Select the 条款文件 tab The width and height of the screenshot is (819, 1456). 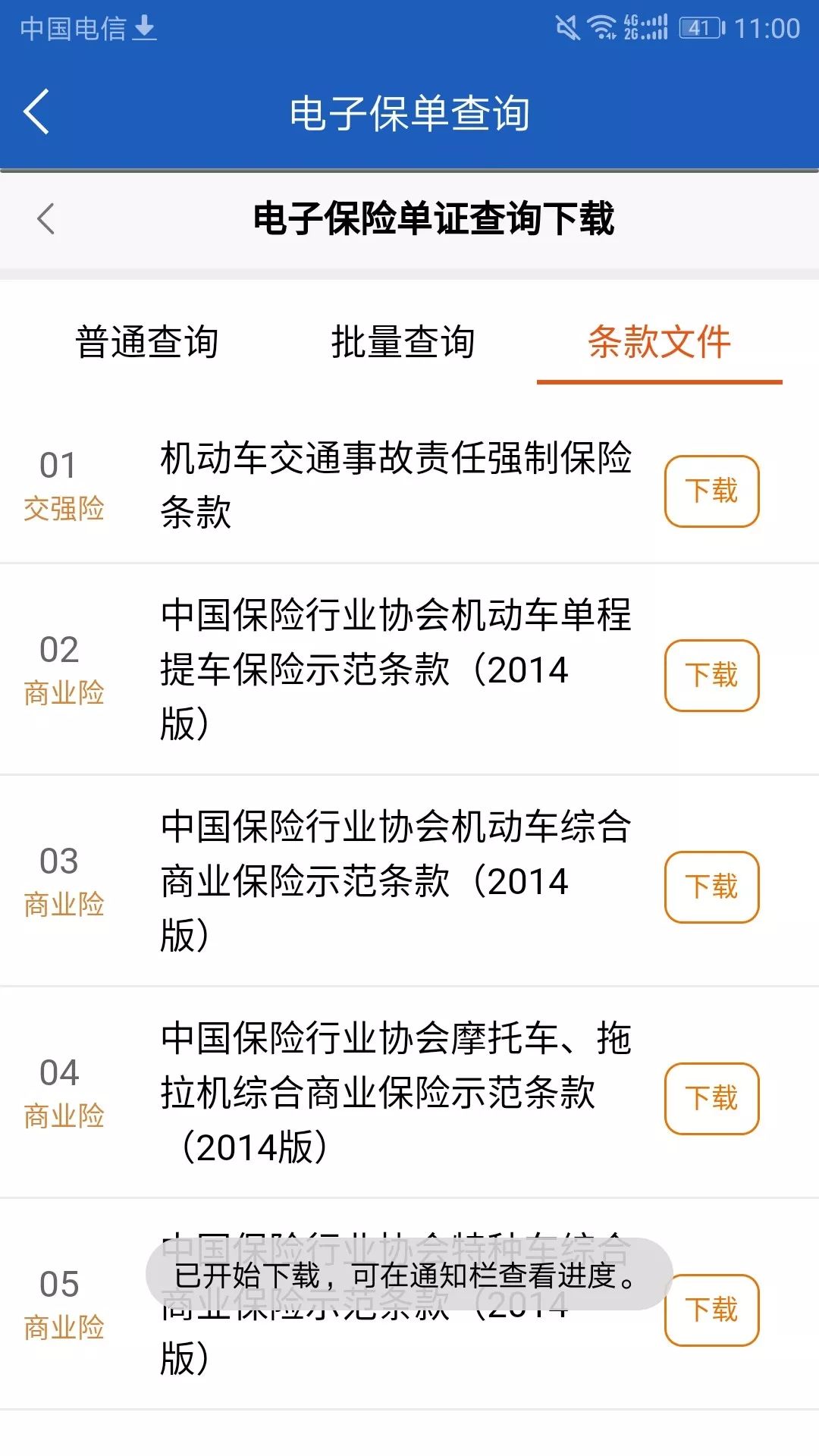(x=659, y=342)
